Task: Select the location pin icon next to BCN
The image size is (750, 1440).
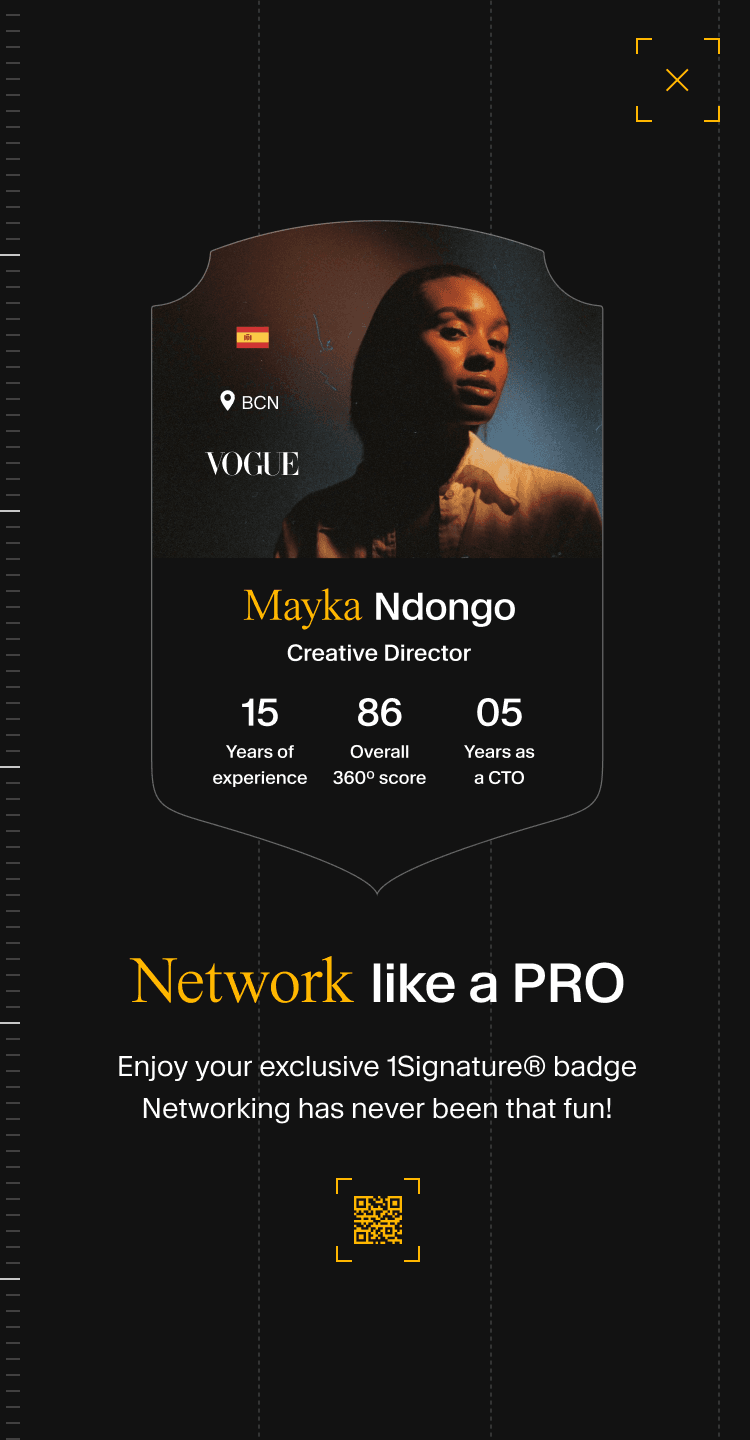Action: click(226, 402)
